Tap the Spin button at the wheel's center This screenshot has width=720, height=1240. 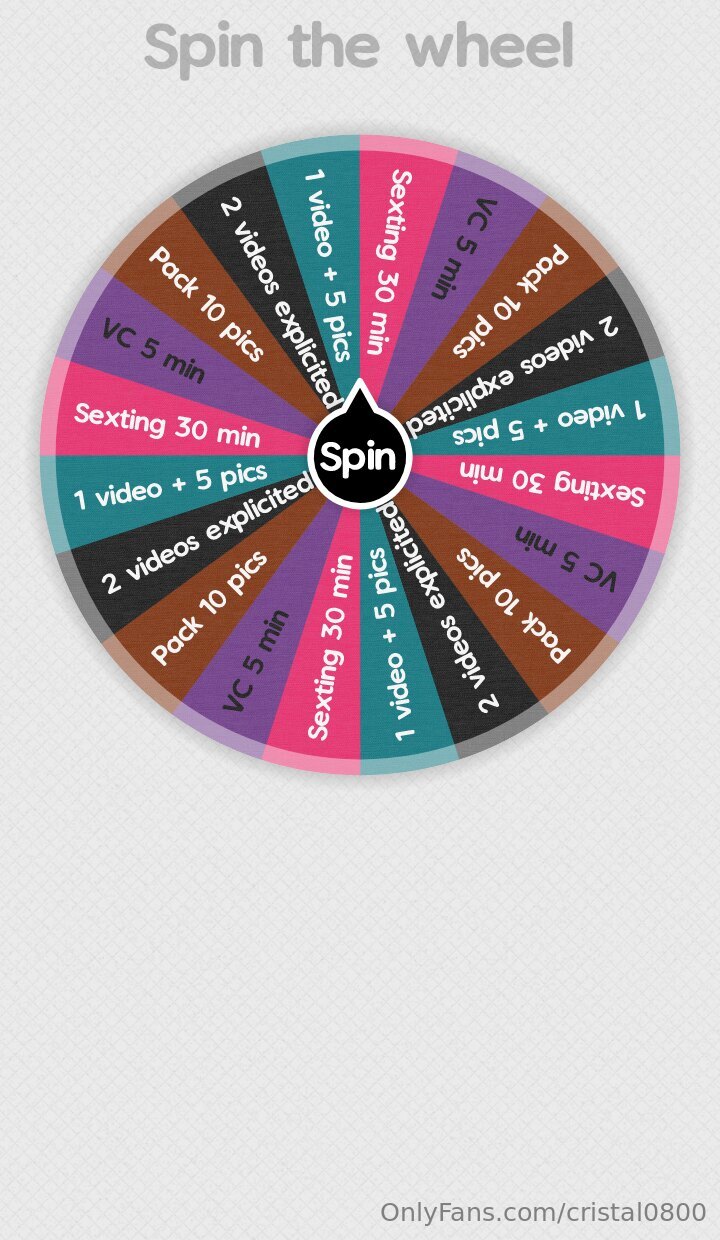360,458
